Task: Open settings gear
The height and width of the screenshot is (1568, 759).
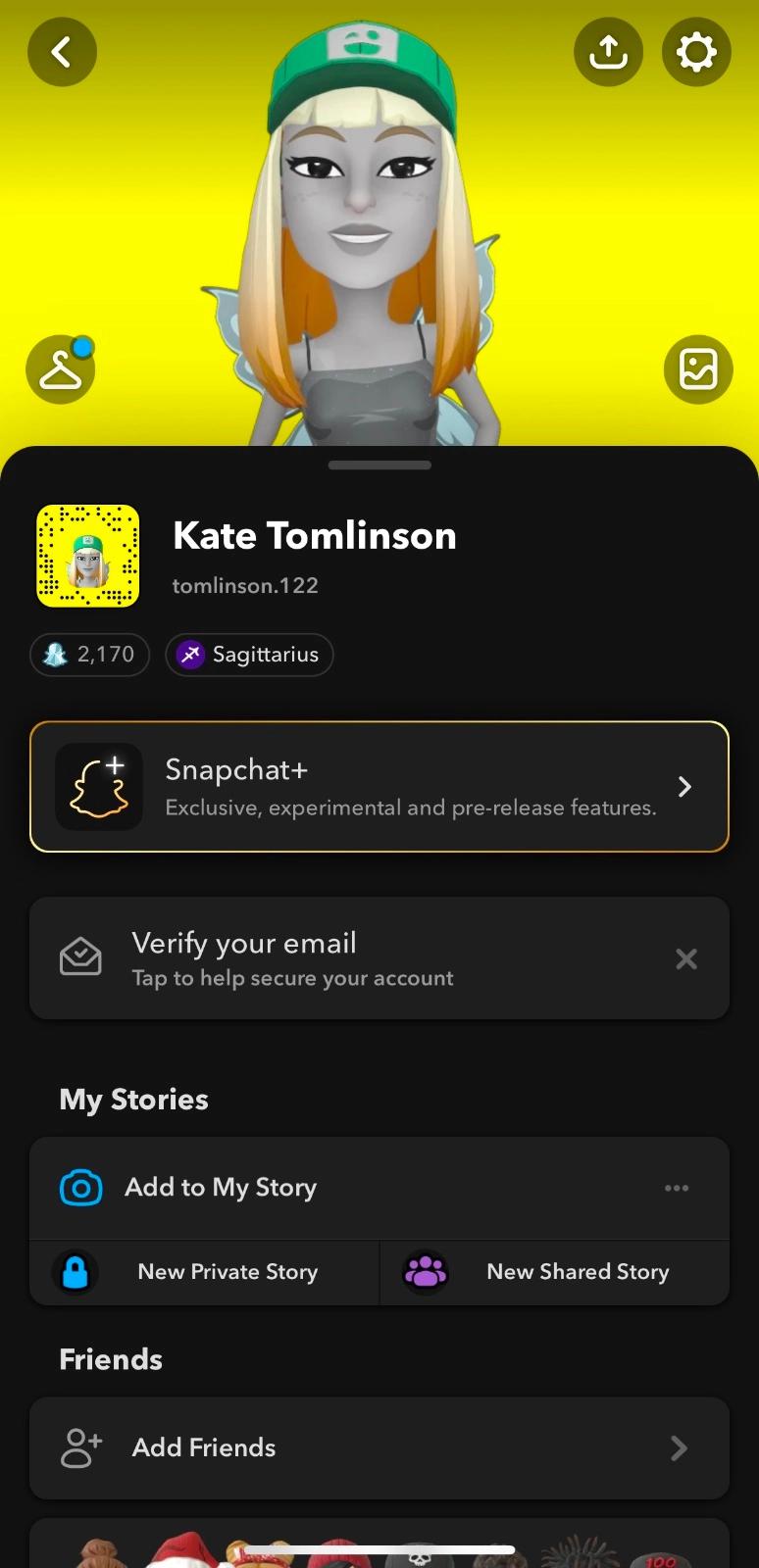Action: pyautogui.click(x=696, y=52)
